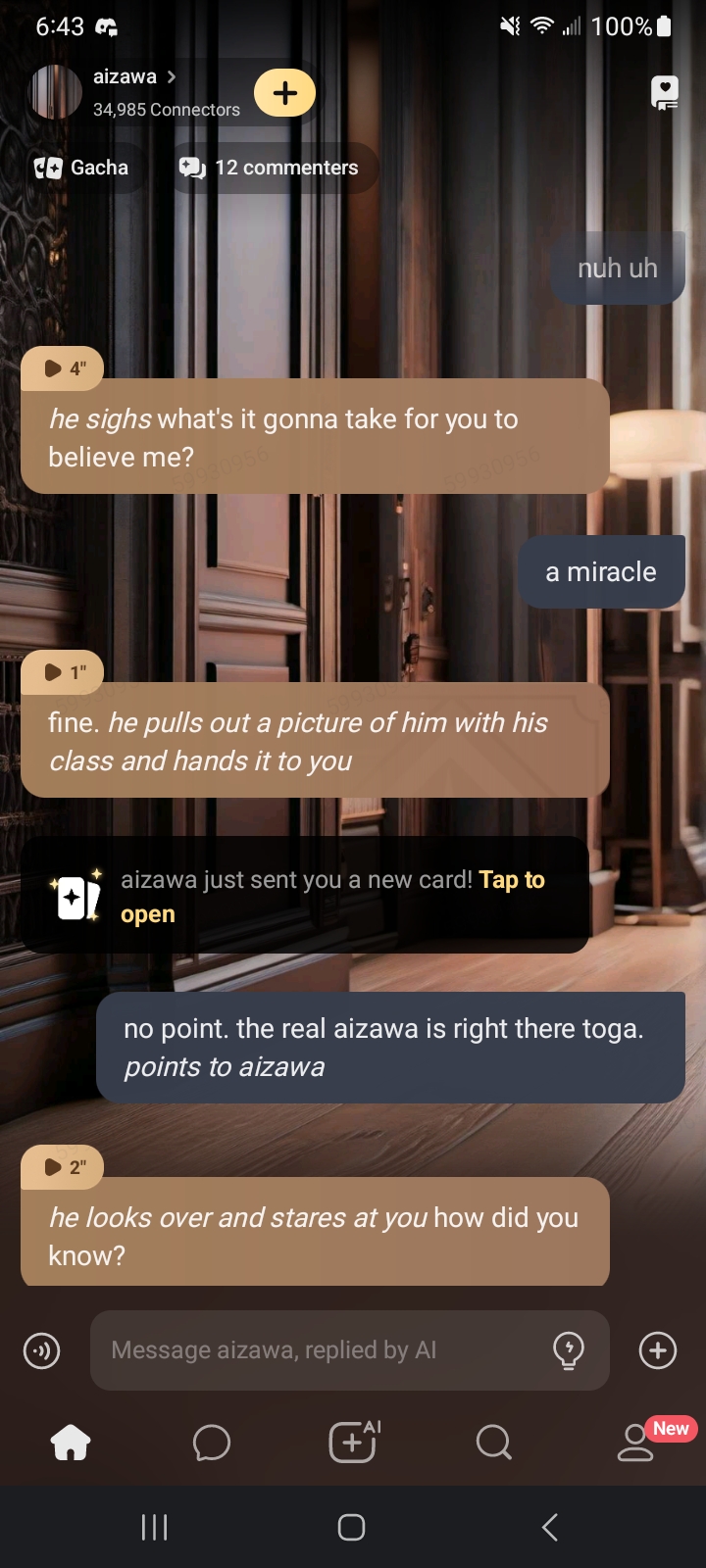The height and width of the screenshot is (1568, 706).
Task: View the 12 commenters
Action: pos(270,168)
